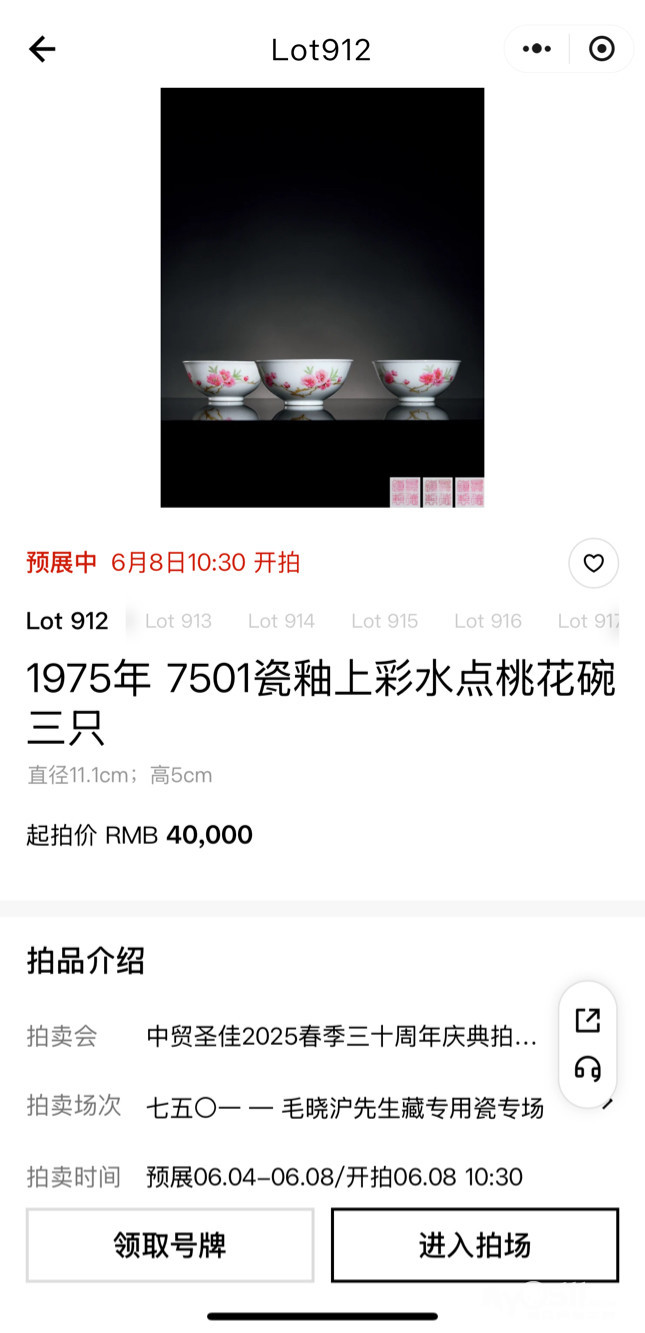This screenshot has width=645, height=1333.
Task: Open the mini program more options menu
Action: [537, 49]
